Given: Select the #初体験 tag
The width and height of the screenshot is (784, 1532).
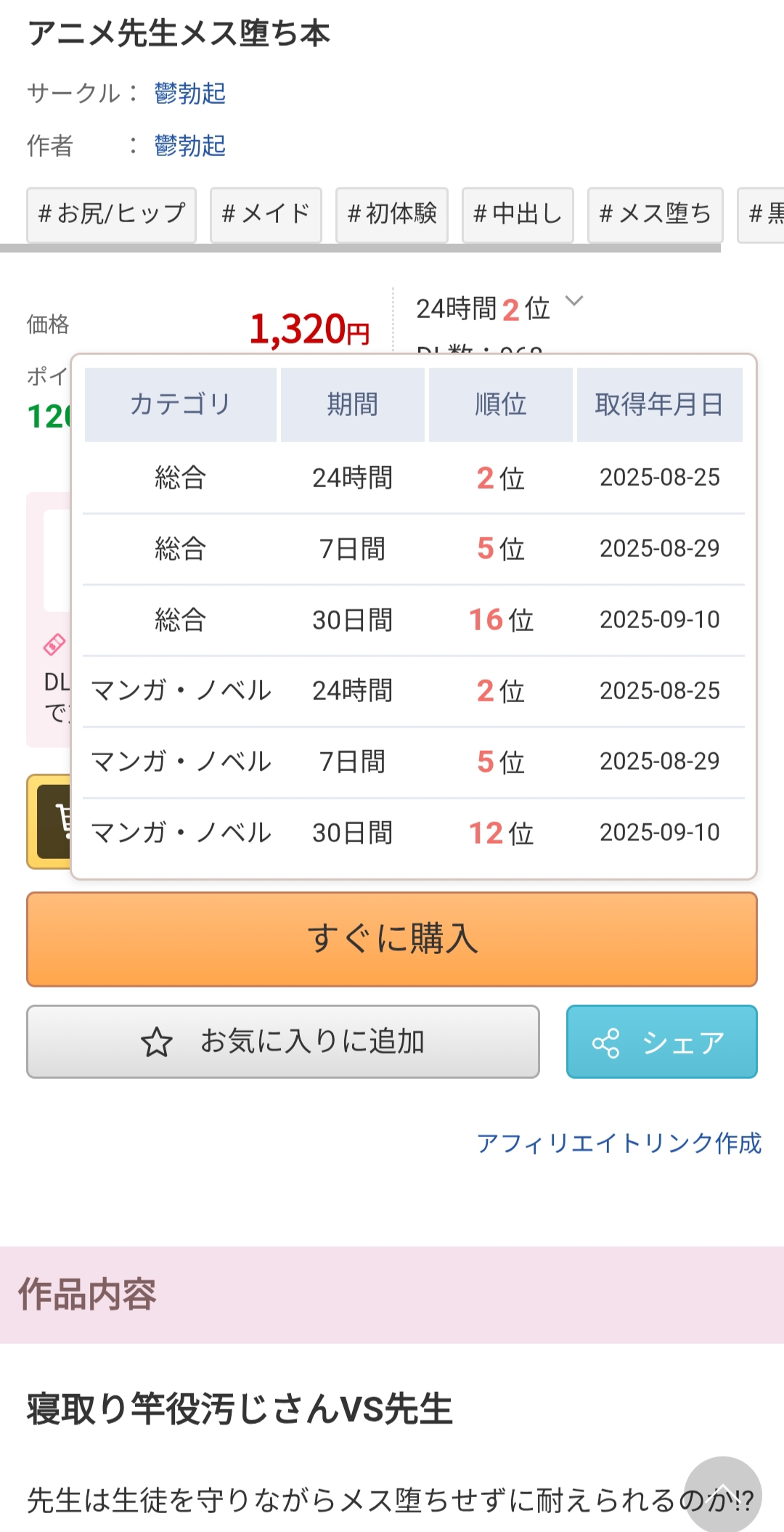Looking at the screenshot, I should [x=392, y=214].
